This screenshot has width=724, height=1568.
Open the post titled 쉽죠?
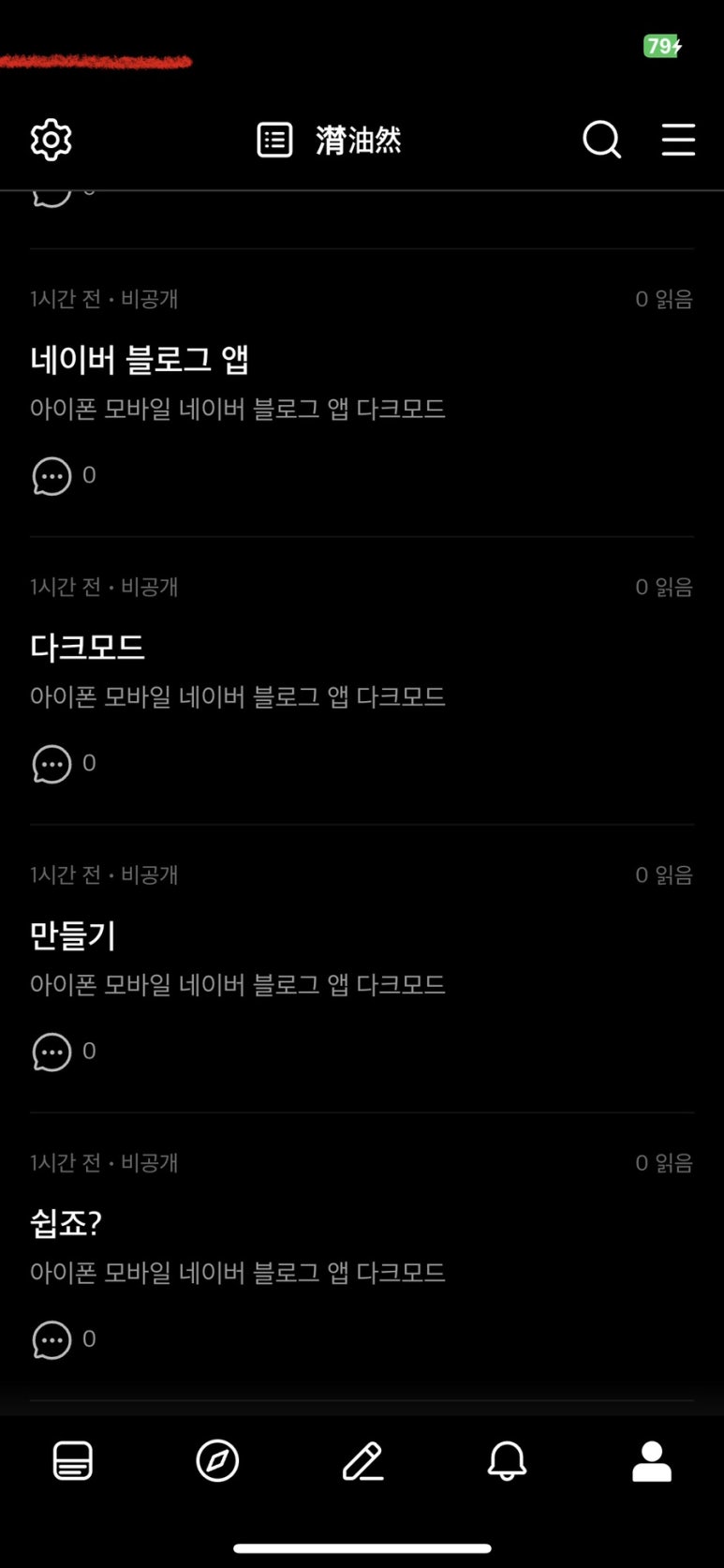coord(66,1223)
